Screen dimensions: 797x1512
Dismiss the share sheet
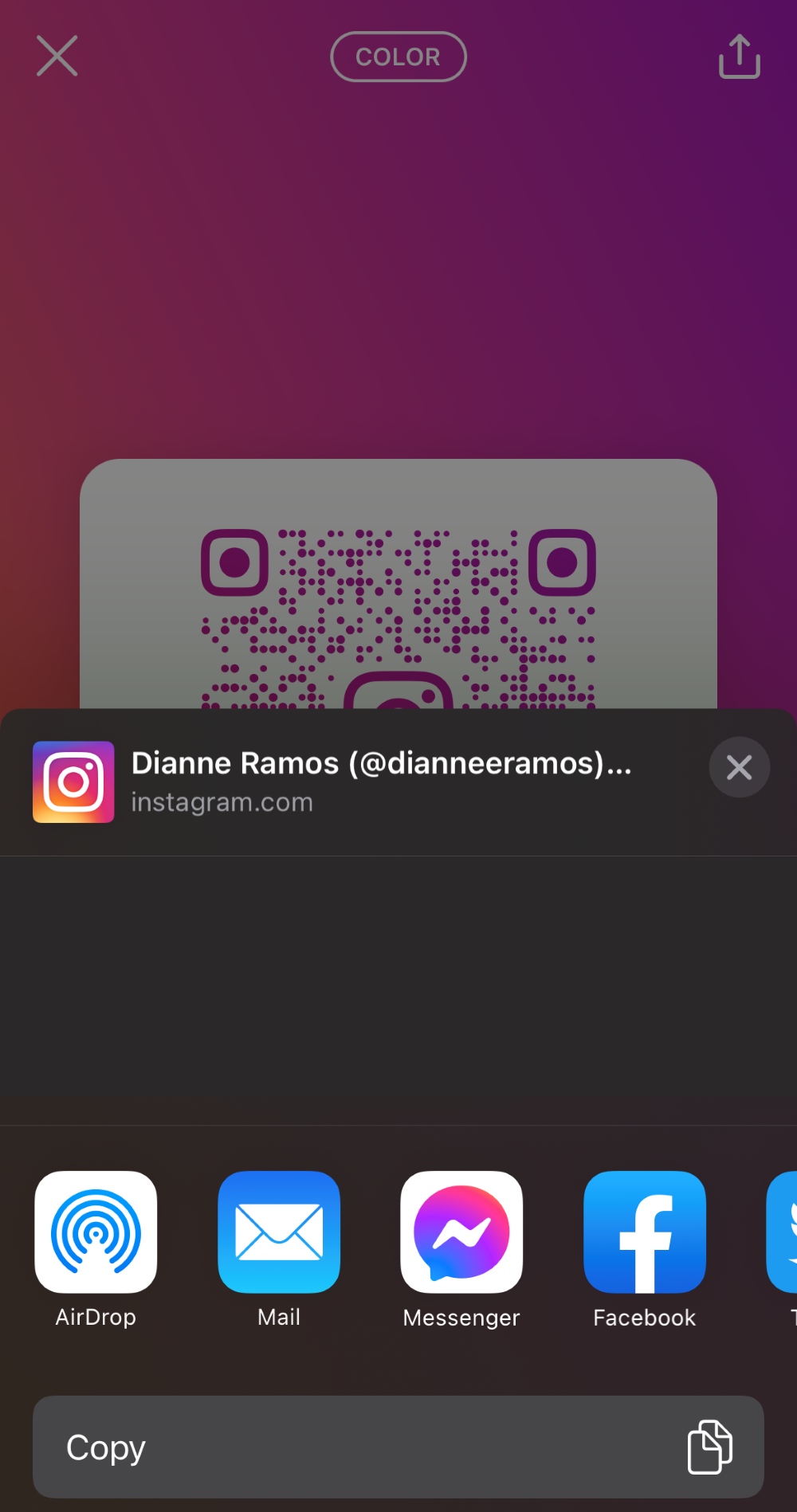coord(740,767)
